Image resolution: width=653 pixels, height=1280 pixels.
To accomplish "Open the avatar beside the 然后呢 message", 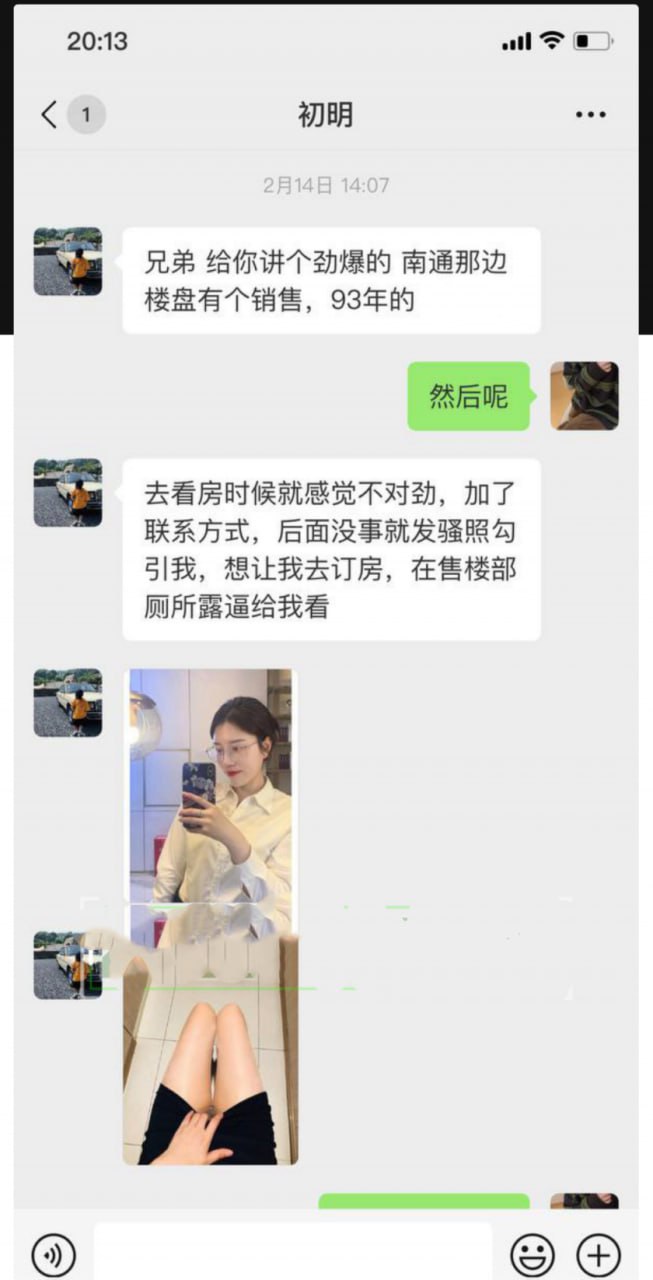I will pyautogui.click(x=584, y=396).
